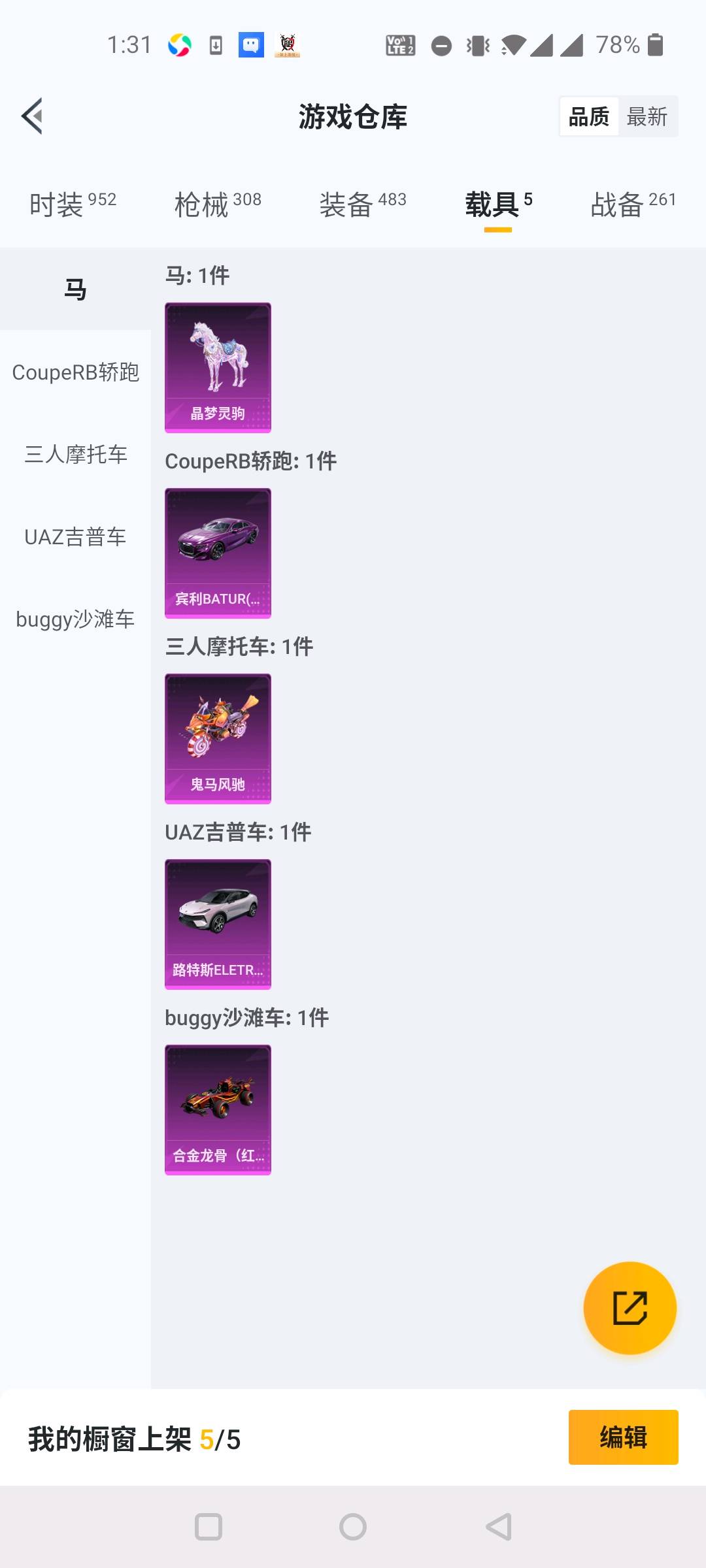Switch to the 装备 tab
The height and width of the screenshot is (1568, 706).
(363, 204)
